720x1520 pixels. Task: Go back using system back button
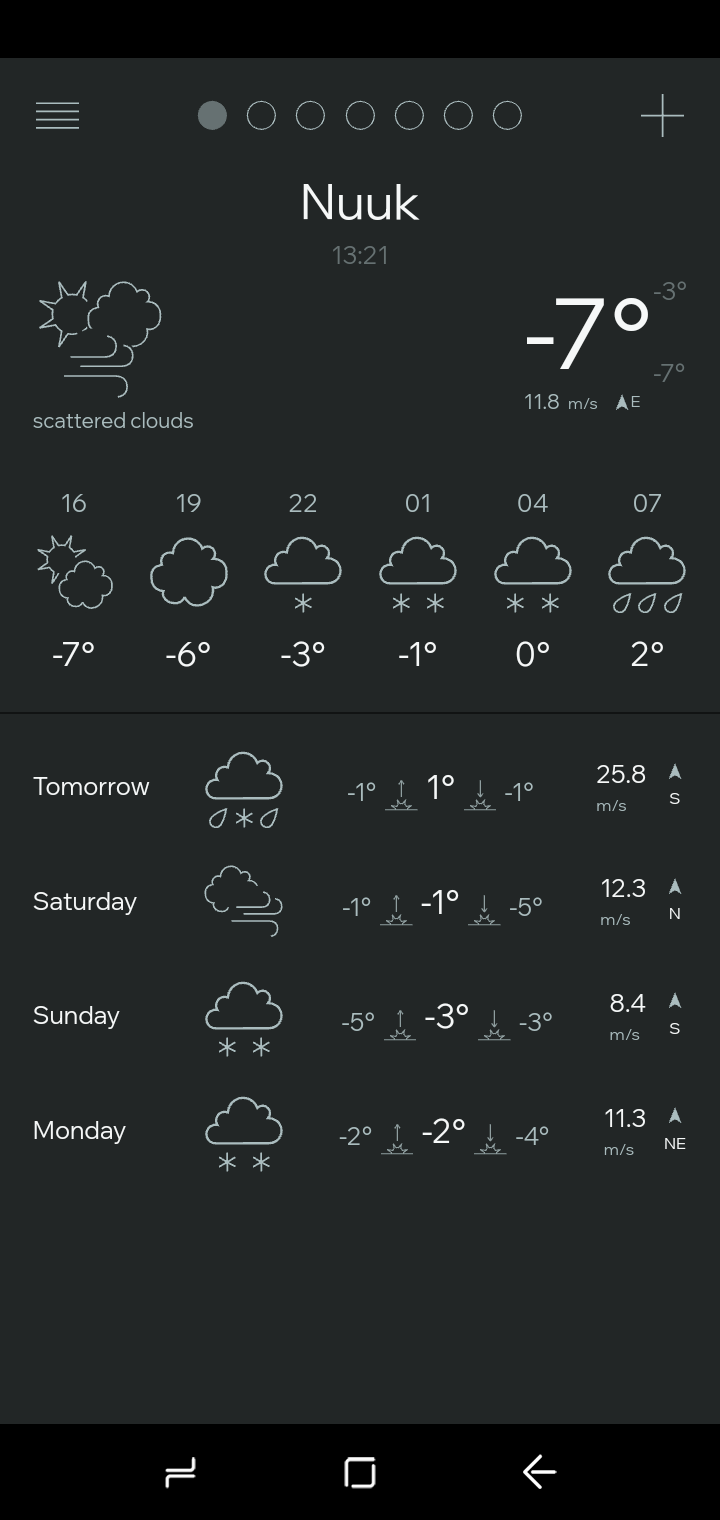pyautogui.click(x=539, y=1472)
